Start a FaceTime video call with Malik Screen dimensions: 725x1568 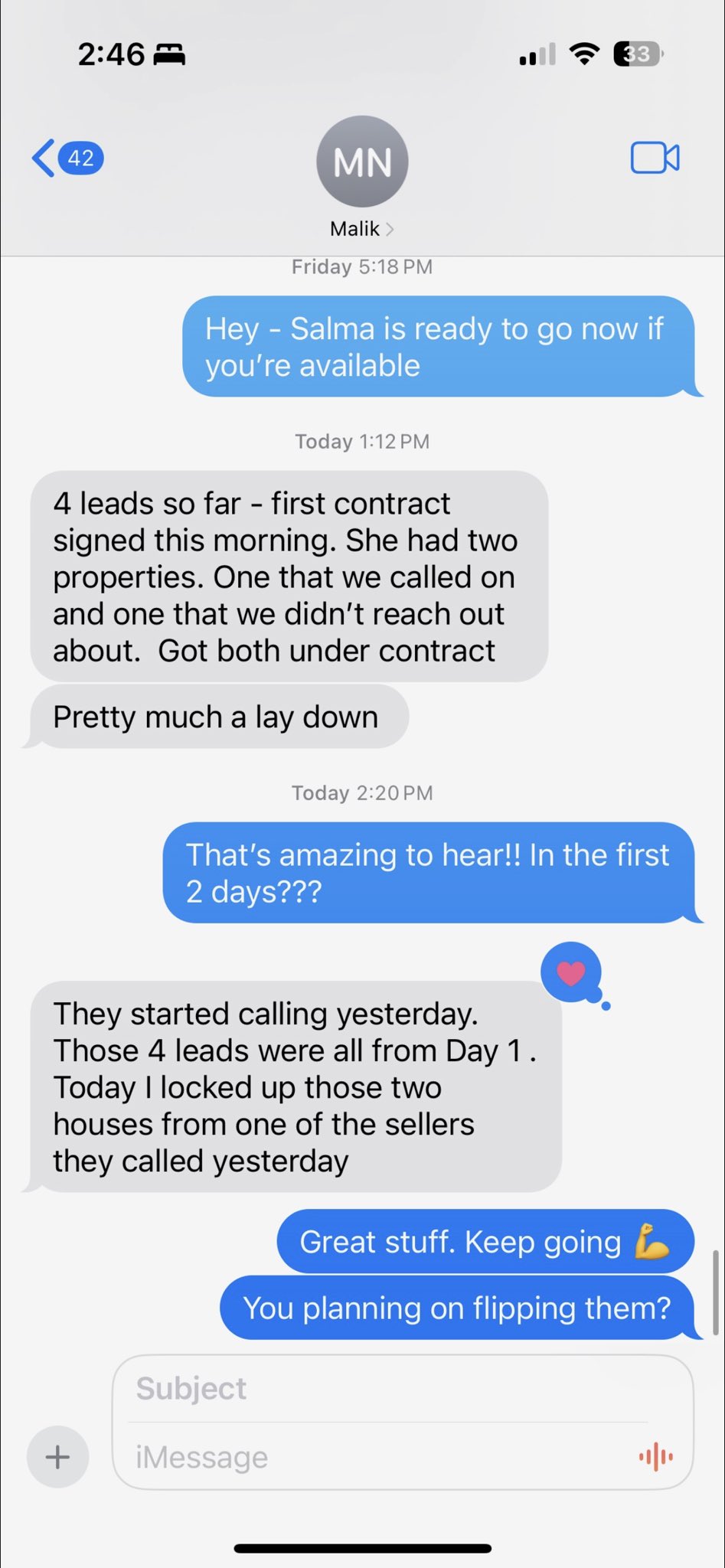[655, 158]
